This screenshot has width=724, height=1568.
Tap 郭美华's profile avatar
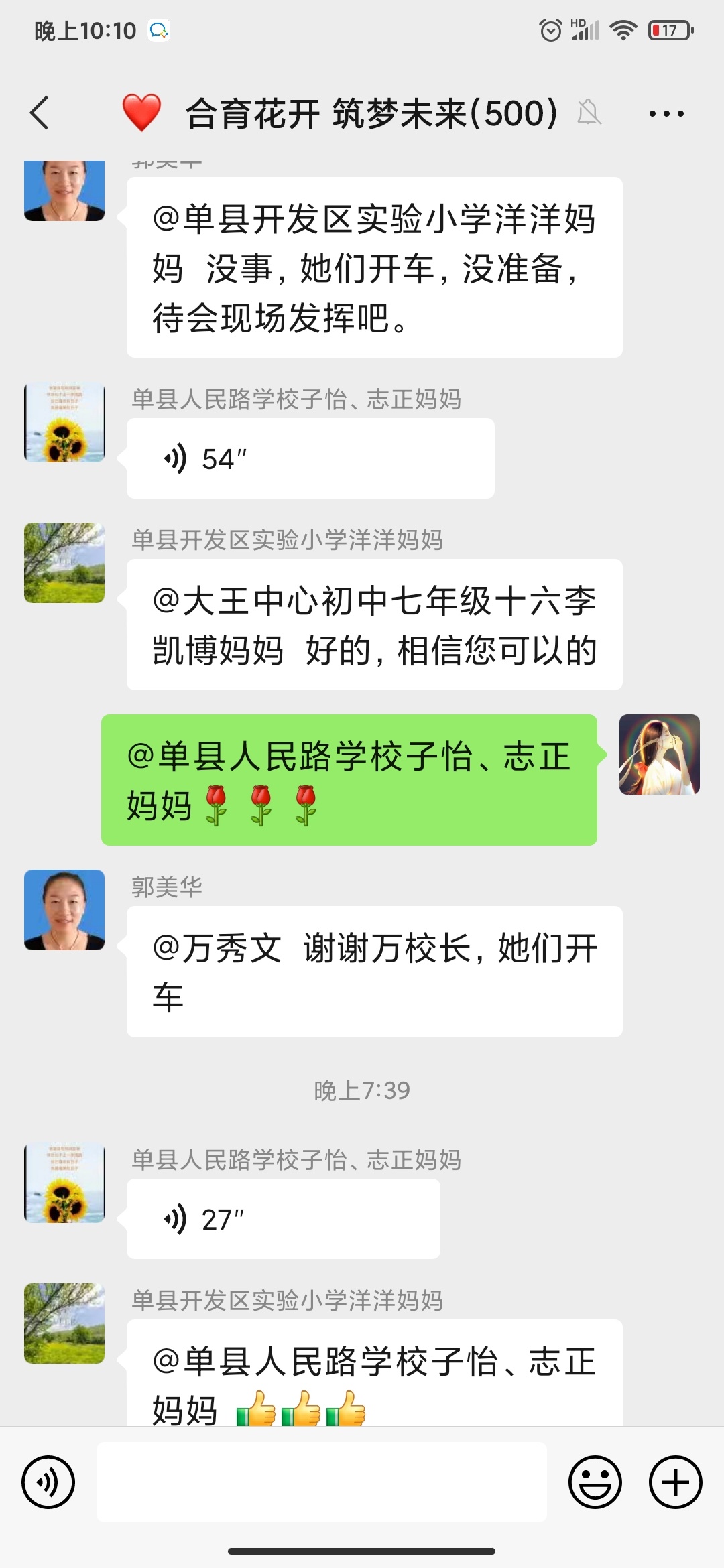tap(64, 909)
